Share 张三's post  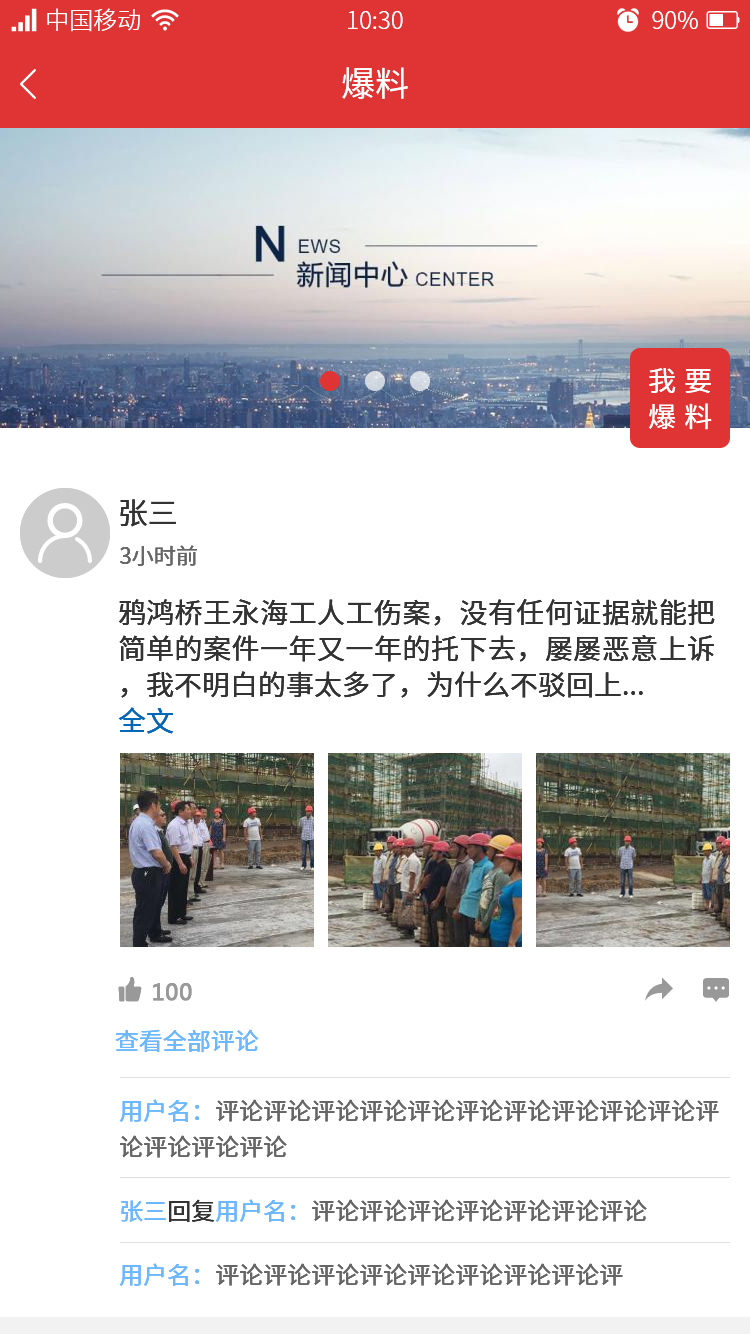[x=659, y=990]
